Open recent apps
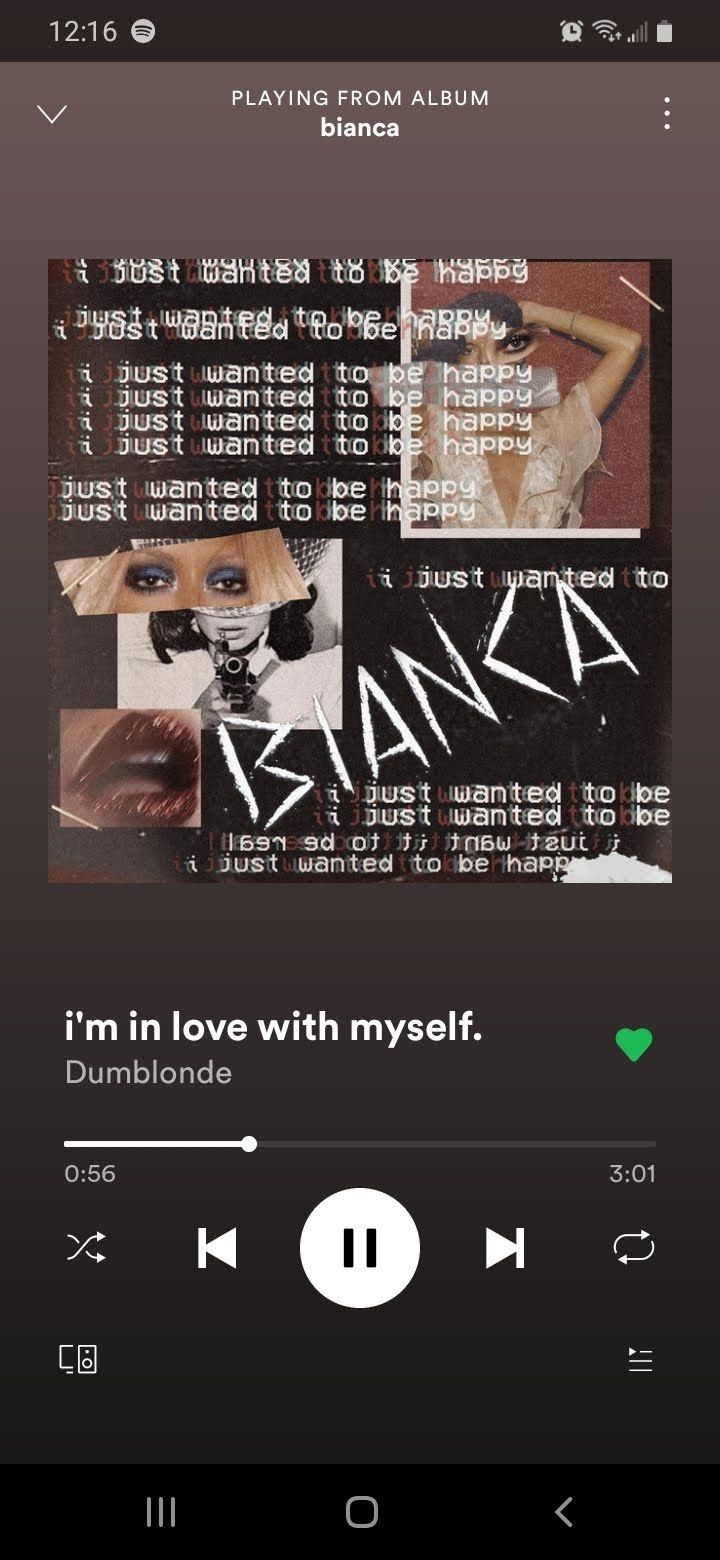This screenshot has height=1560, width=720. [x=161, y=1512]
